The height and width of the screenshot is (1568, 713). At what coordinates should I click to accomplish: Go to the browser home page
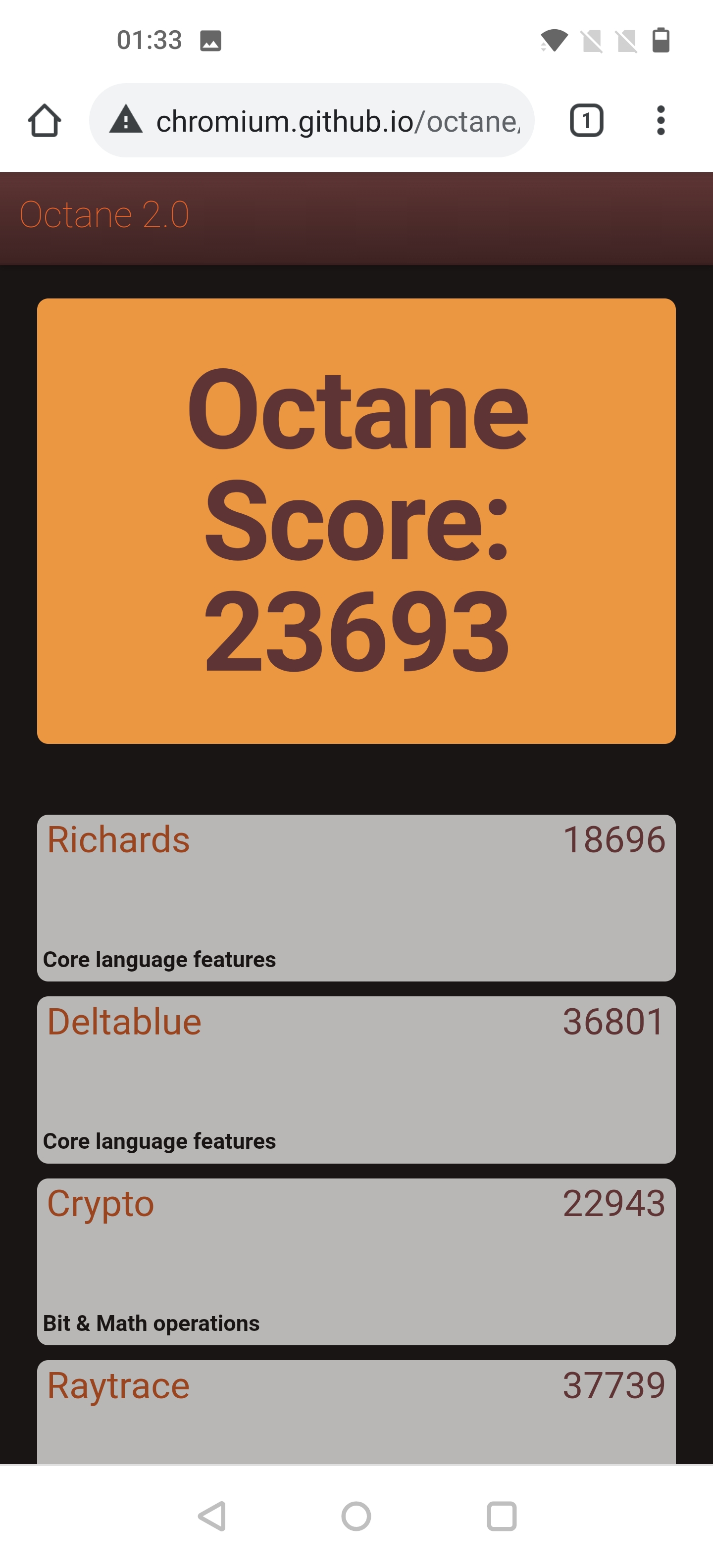click(45, 121)
